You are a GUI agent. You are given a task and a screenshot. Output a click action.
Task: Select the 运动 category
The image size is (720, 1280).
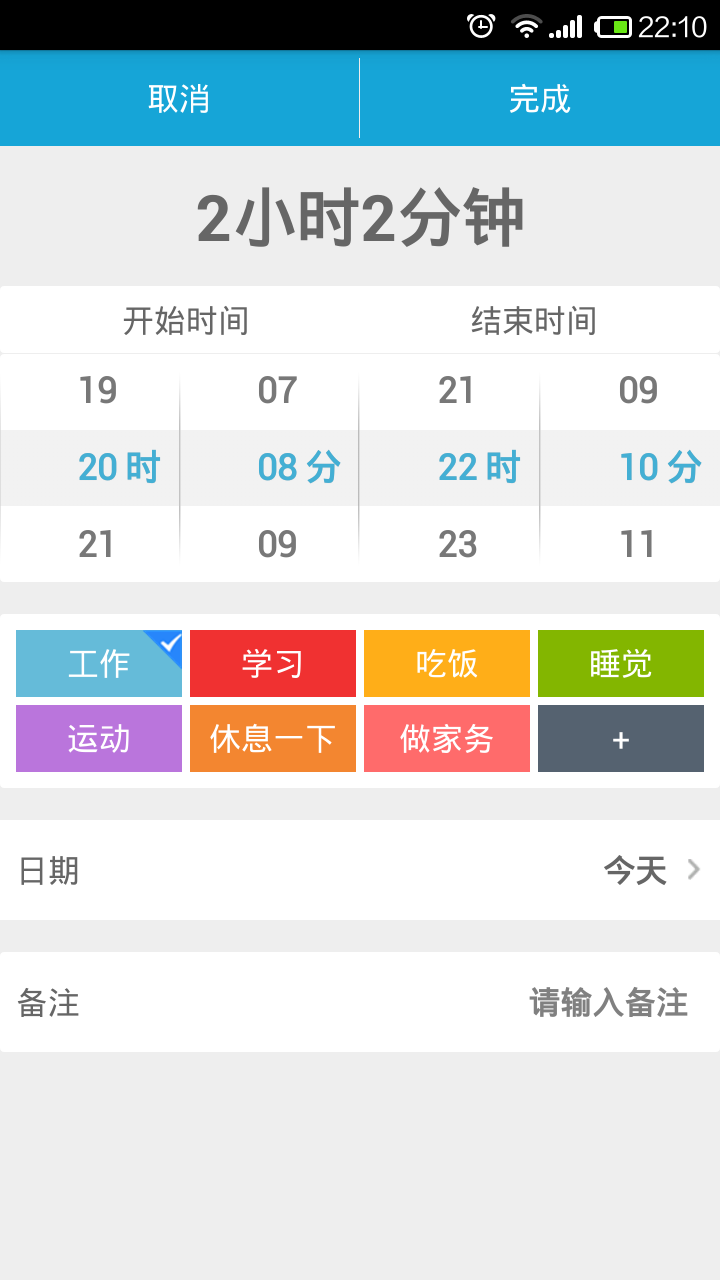[x=98, y=739]
